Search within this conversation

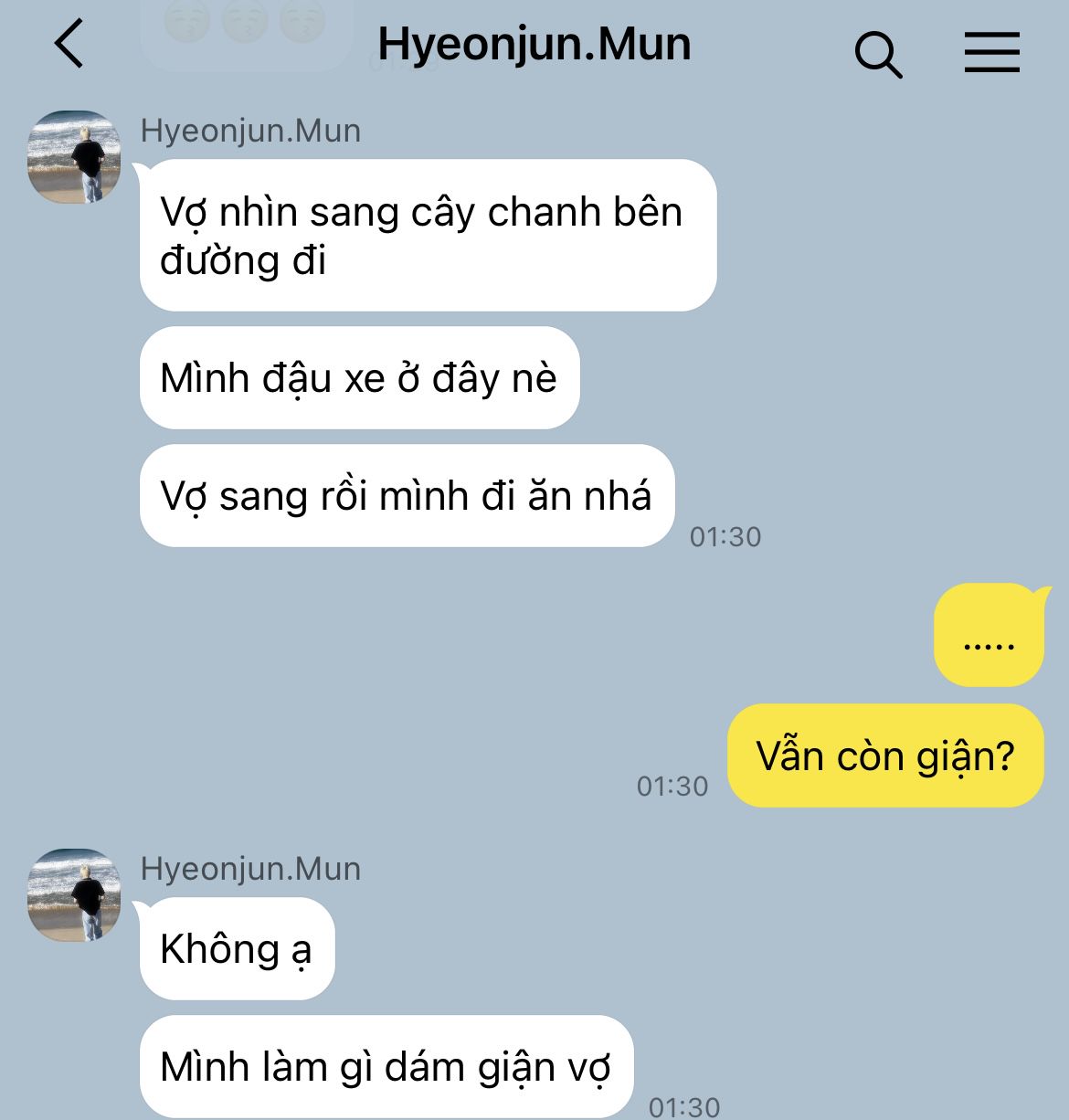(x=878, y=54)
